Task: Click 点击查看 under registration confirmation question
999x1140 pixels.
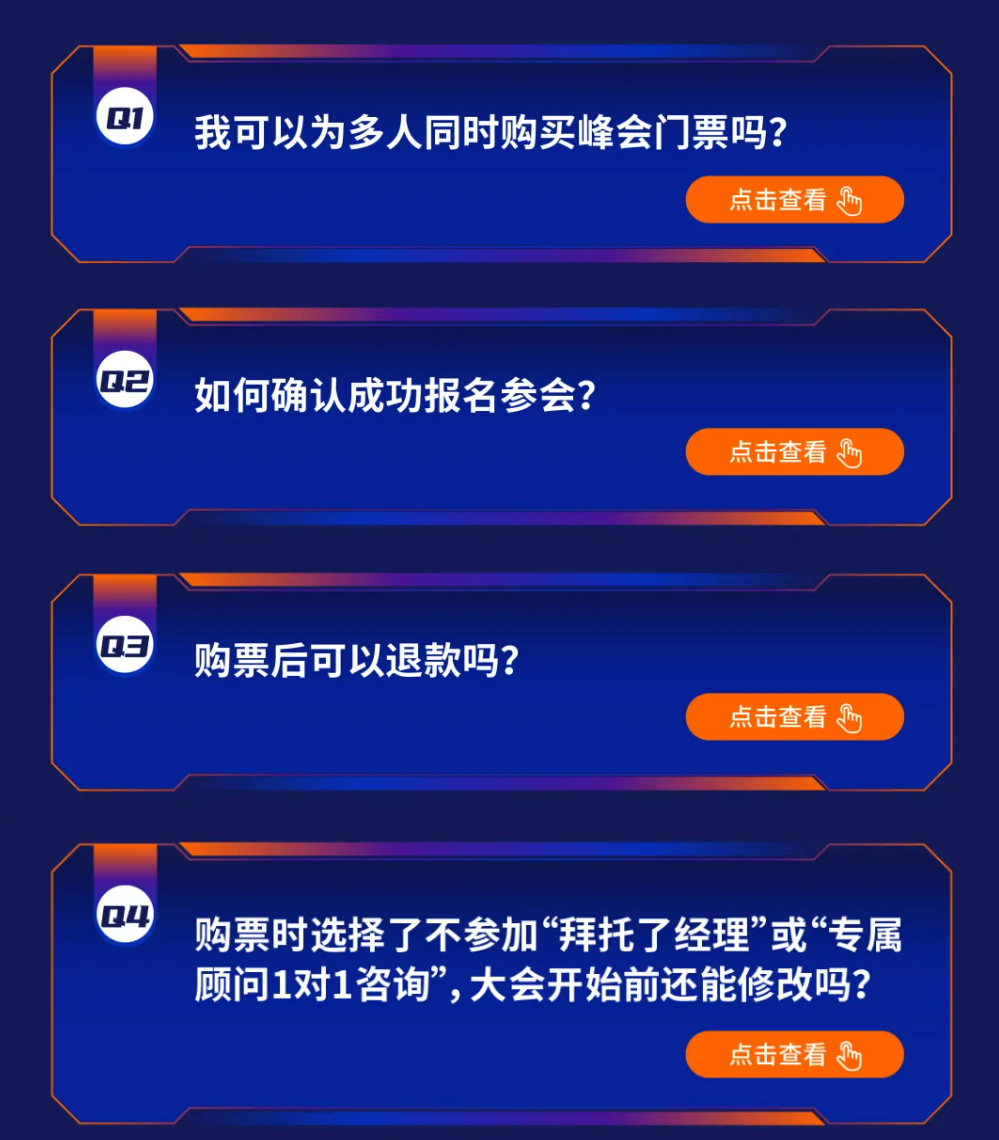Action: pyautogui.click(x=794, y=452)
